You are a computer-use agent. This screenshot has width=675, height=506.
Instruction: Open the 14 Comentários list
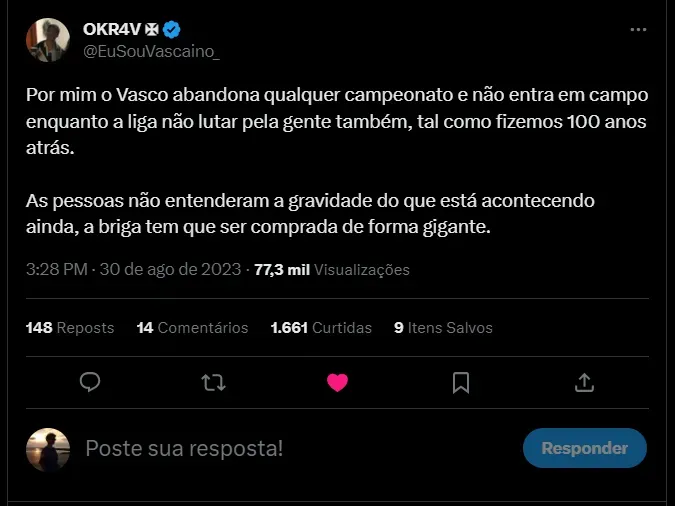coord(192,328)
